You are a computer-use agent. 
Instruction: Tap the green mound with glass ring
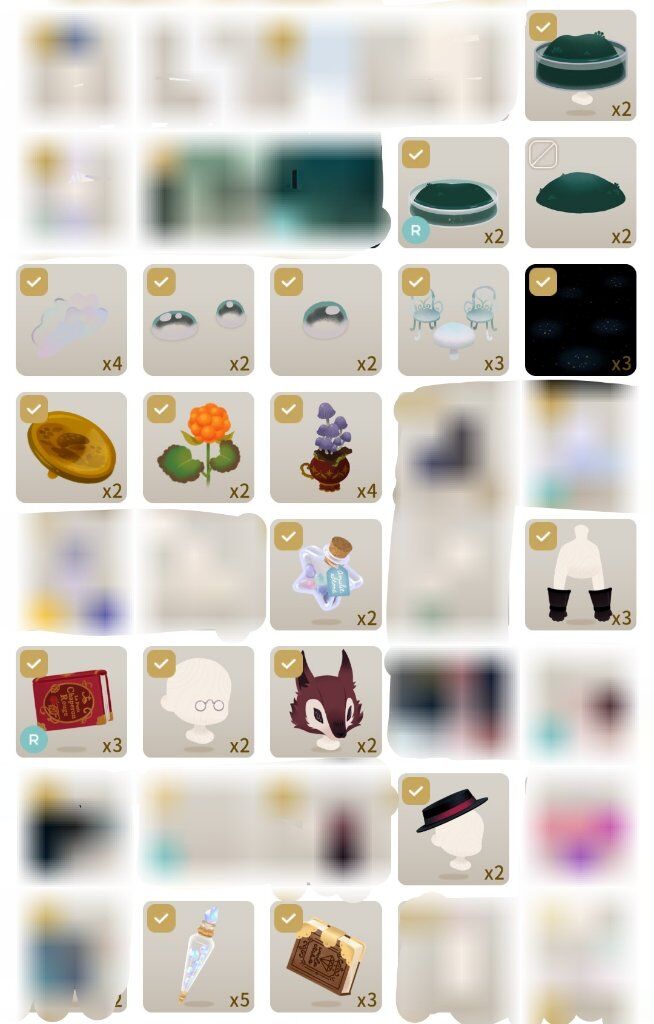(453, 192)
